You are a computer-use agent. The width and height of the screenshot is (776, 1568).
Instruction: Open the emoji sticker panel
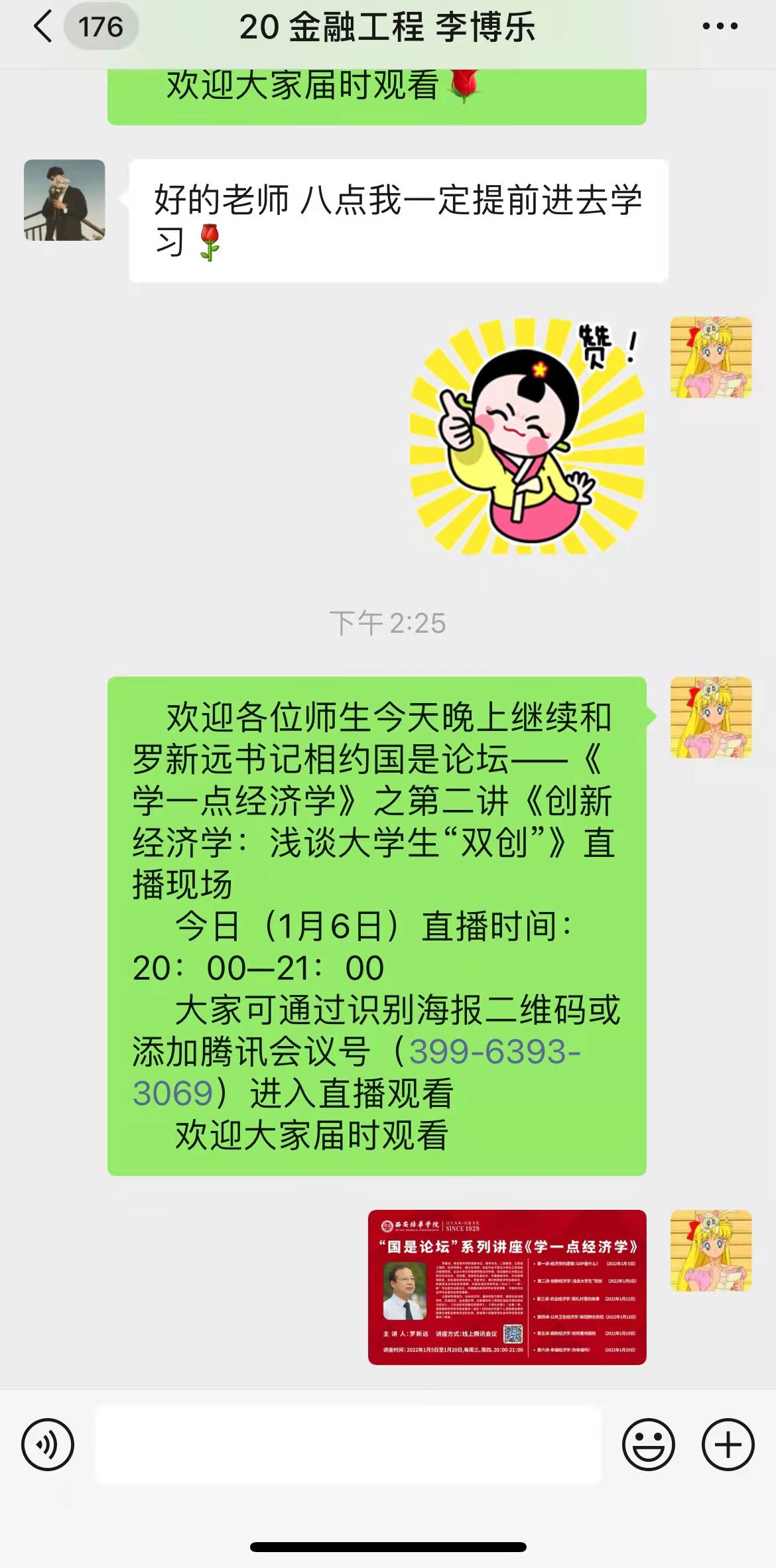(x=648, y=1445)
